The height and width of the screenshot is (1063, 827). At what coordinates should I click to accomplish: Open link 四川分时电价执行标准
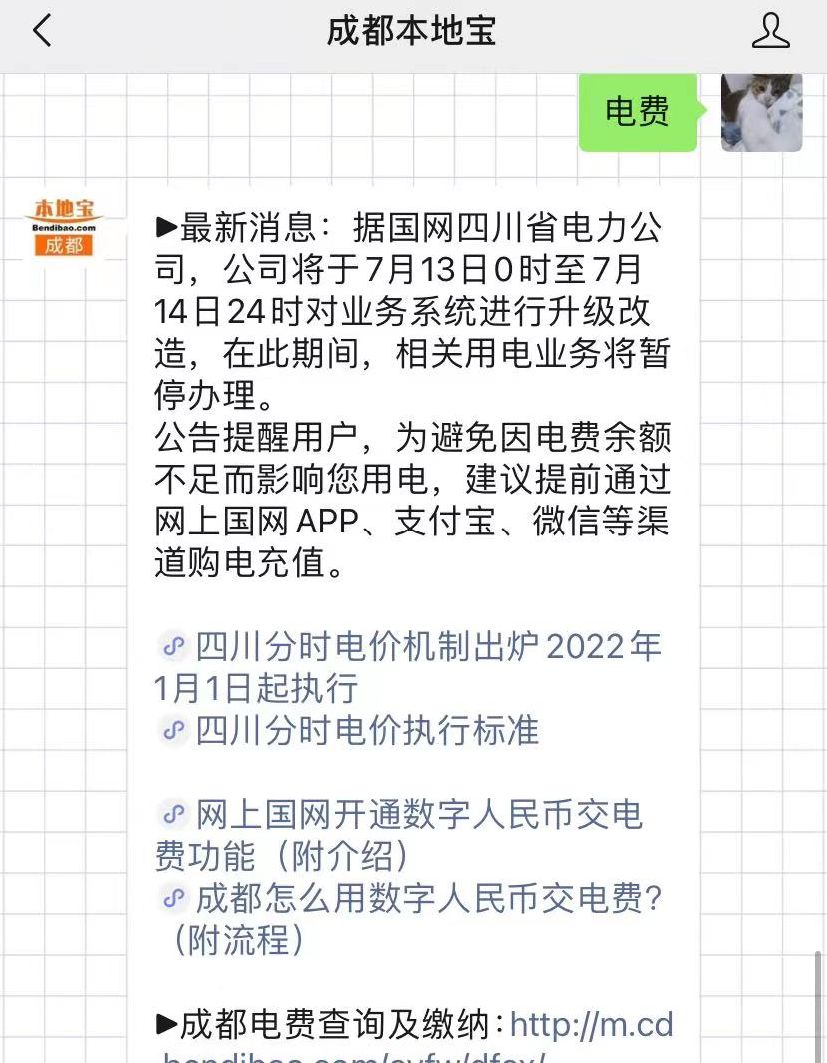(x=366, y=731)
